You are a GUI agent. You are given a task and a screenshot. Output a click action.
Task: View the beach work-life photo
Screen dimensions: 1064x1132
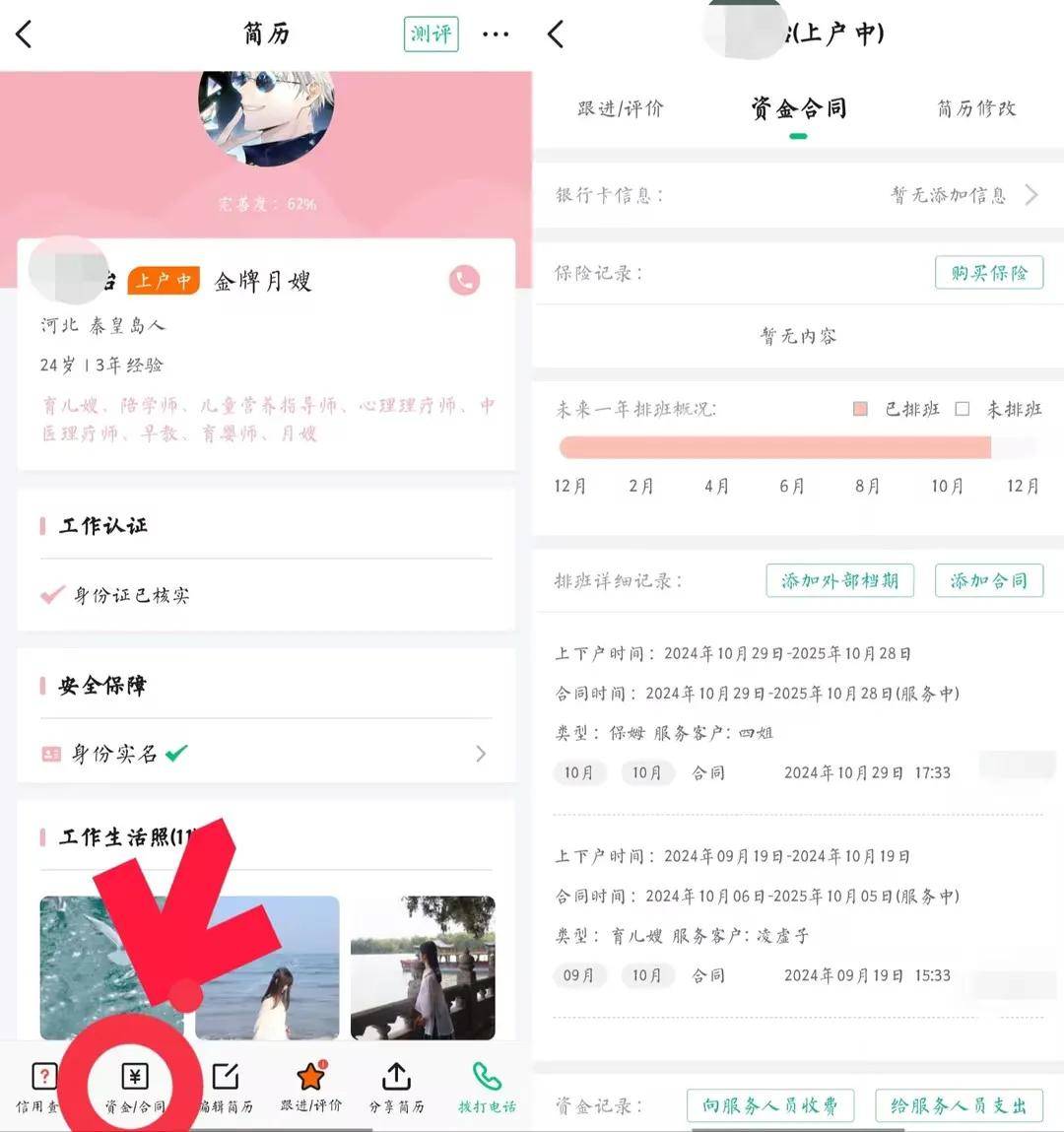[267, 967]
